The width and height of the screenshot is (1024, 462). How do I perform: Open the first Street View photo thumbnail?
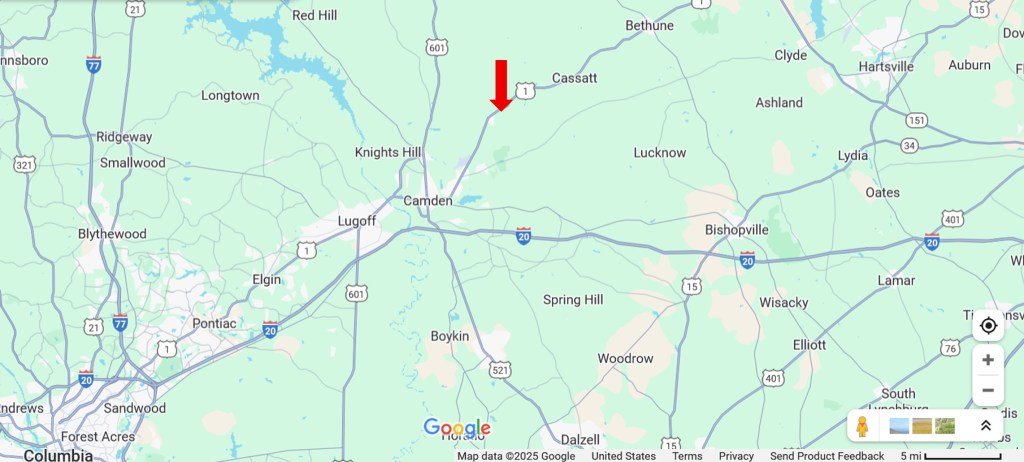900,426
